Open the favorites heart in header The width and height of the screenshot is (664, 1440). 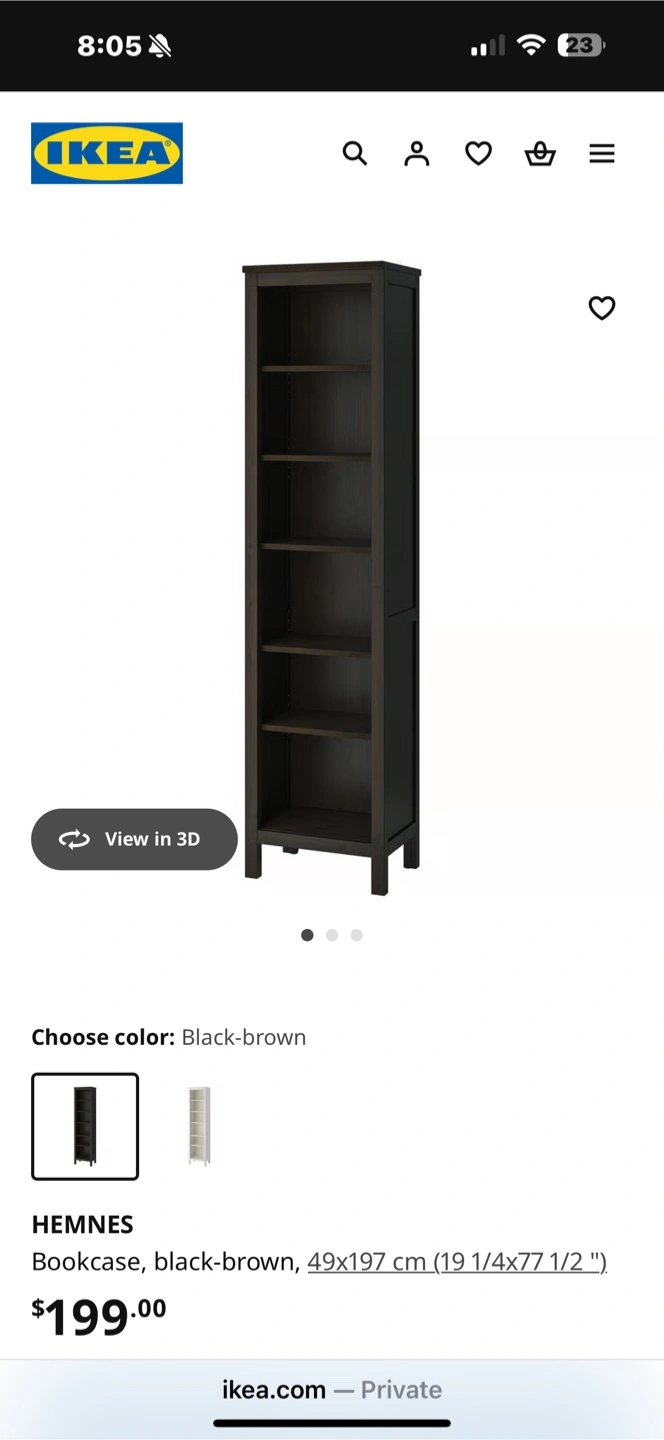[479, 153]
